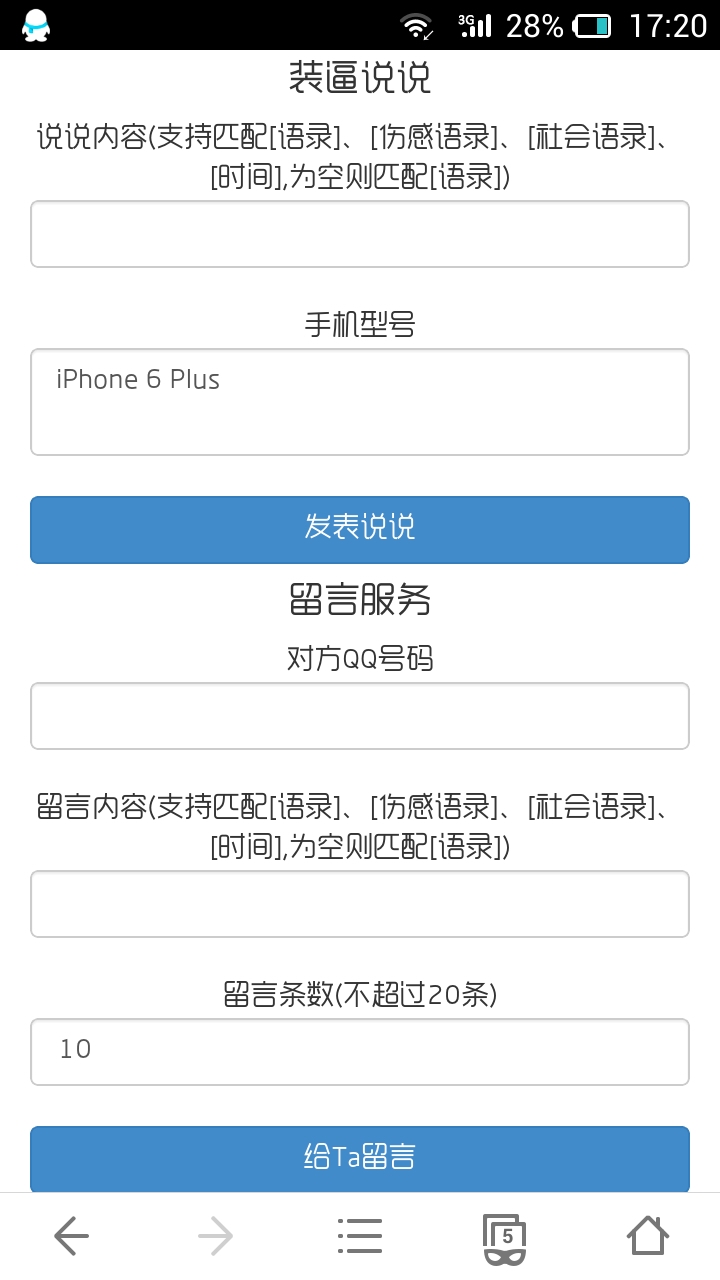This screenshot has height=1280, width=720.
Task: Tap the 发表说说 button
Action: 360,529
